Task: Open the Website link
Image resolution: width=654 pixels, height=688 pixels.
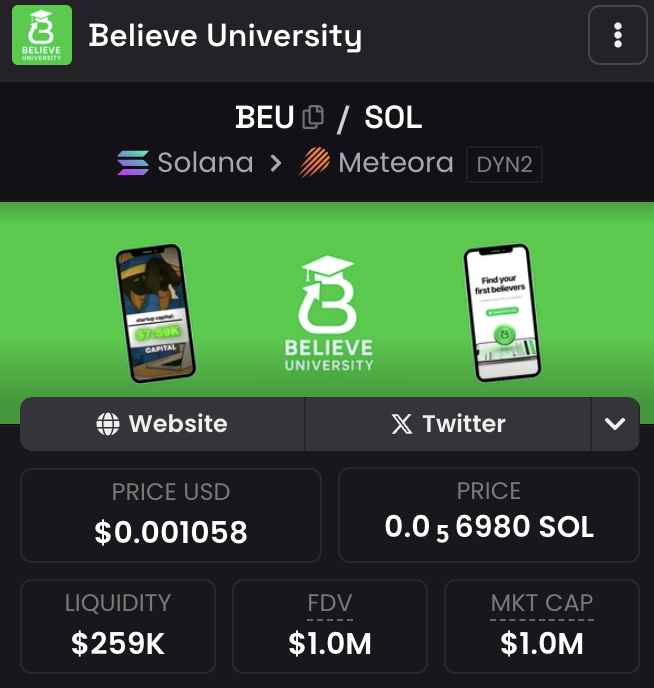Action: tap(162, 424)
